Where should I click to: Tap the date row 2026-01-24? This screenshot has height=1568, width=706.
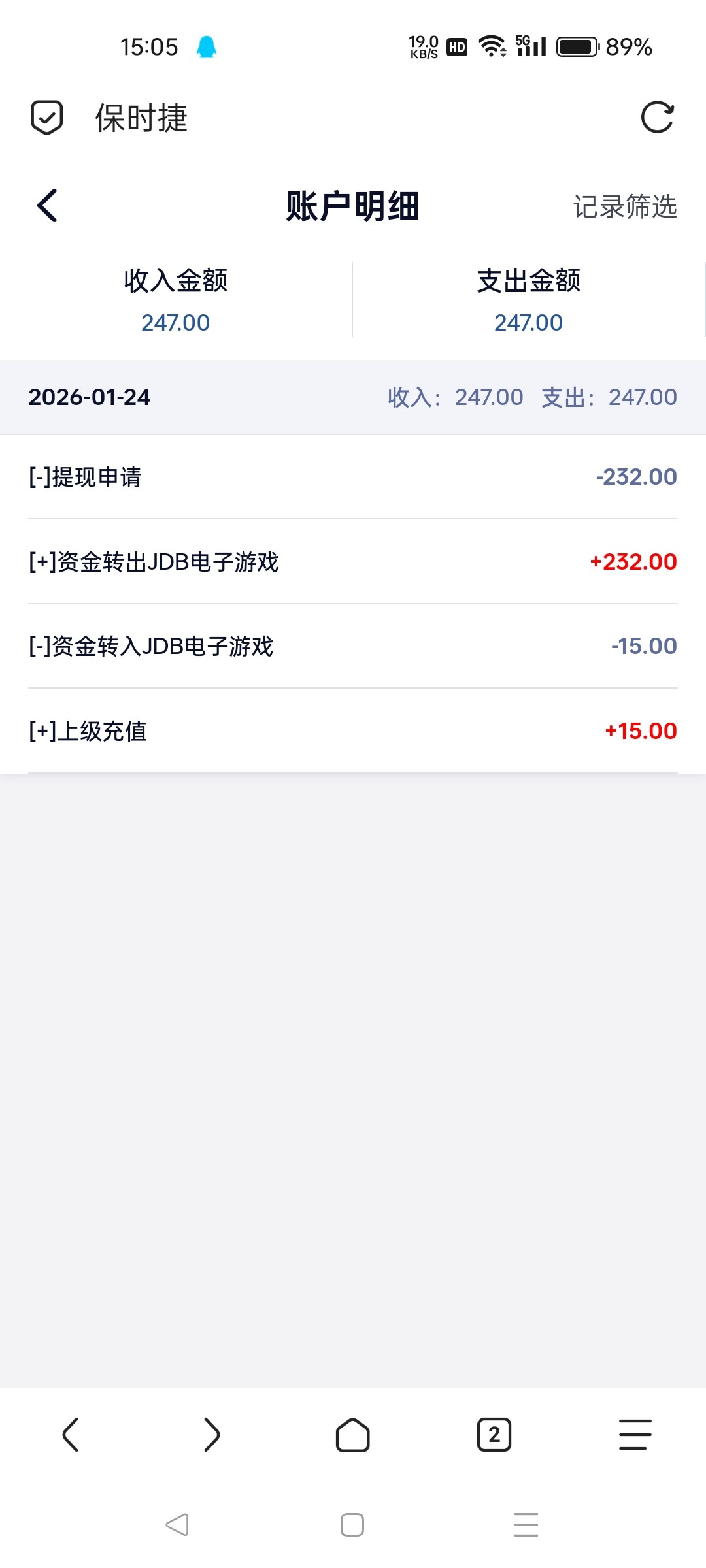(x=92, y=397)
